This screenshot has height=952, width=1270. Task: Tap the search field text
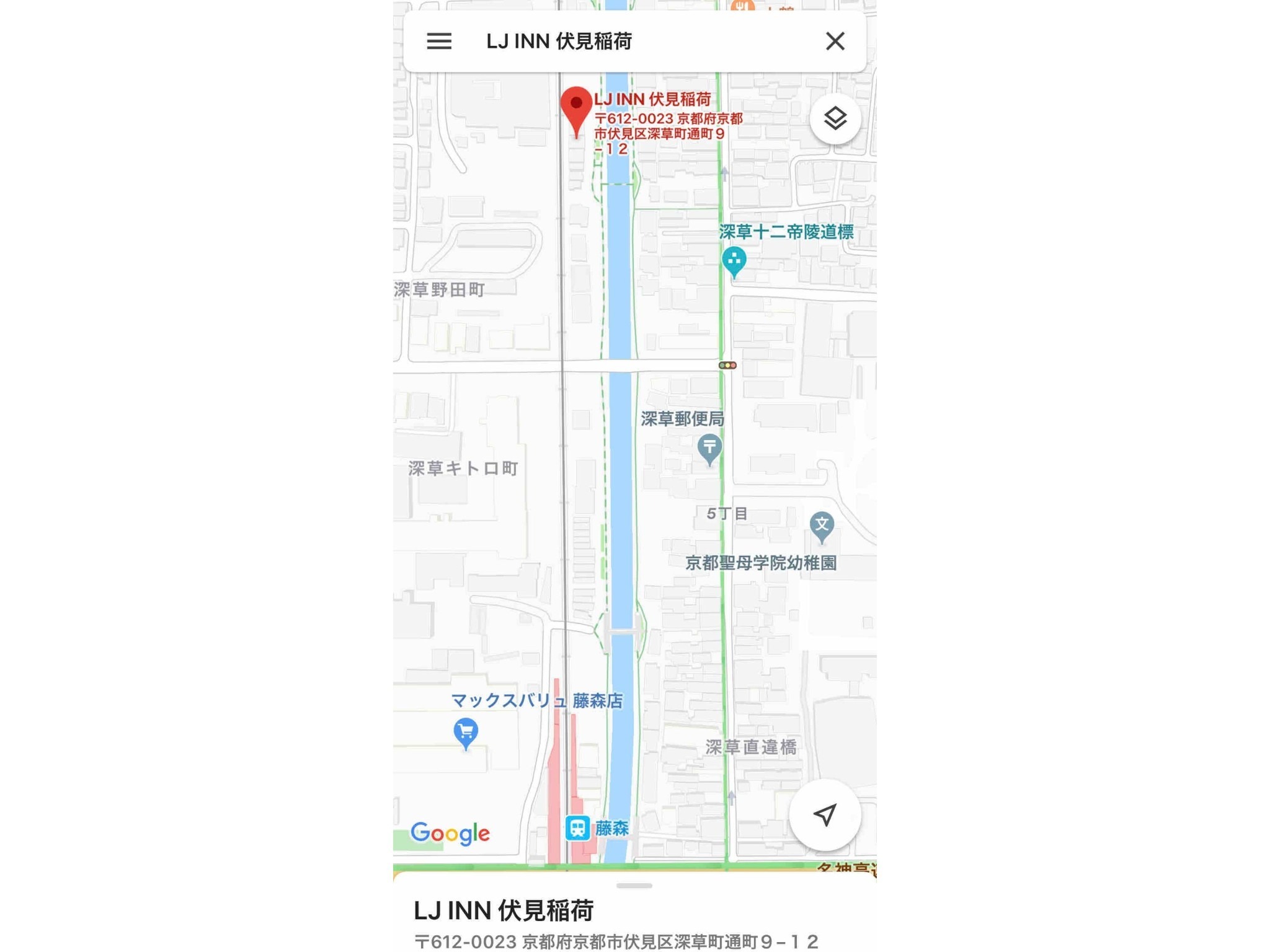pyautogui.click(x=558, y=42)
